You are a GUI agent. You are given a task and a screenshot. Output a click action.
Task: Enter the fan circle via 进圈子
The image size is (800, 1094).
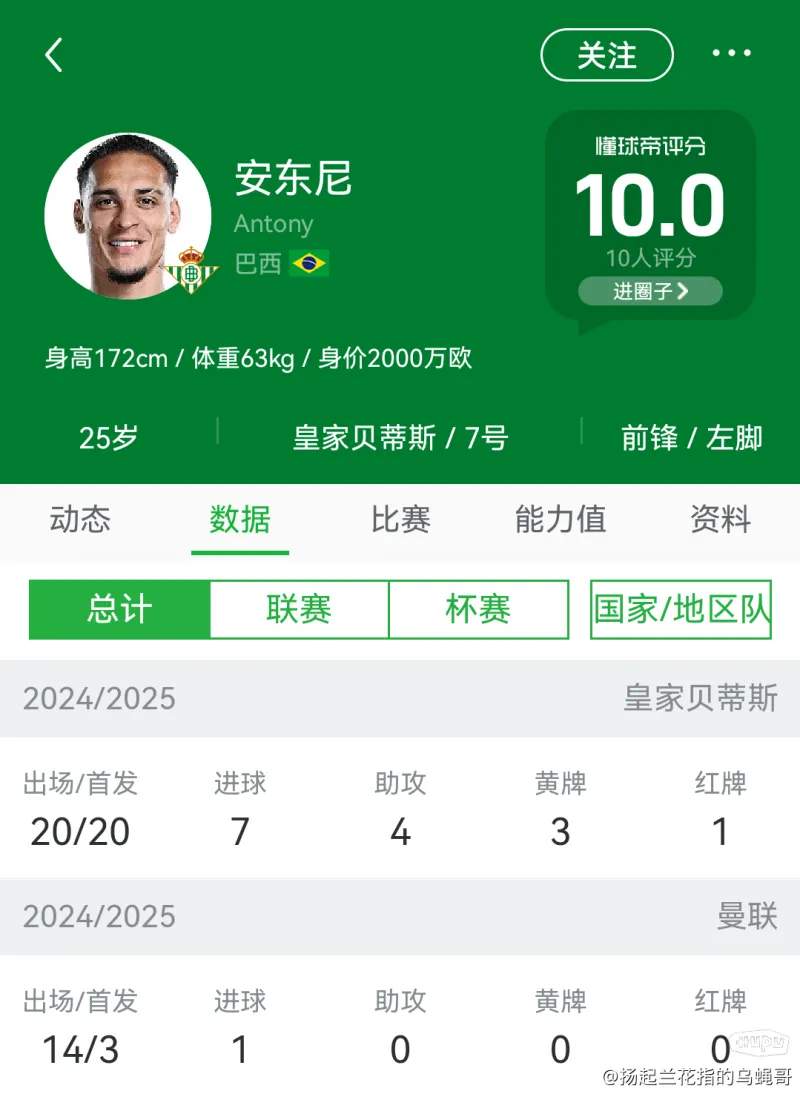click(650, 291)
